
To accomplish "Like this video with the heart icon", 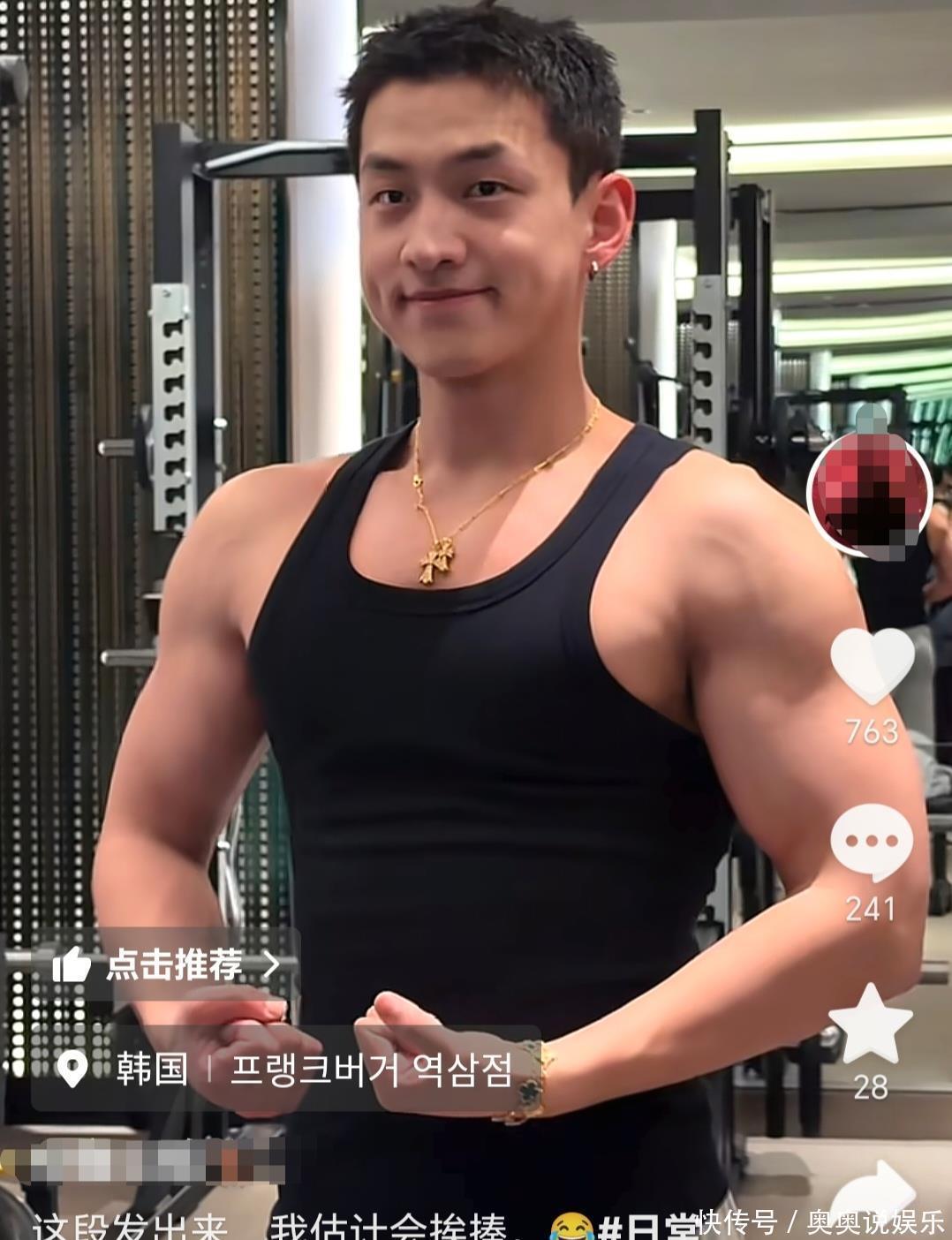I will [872, 665].
